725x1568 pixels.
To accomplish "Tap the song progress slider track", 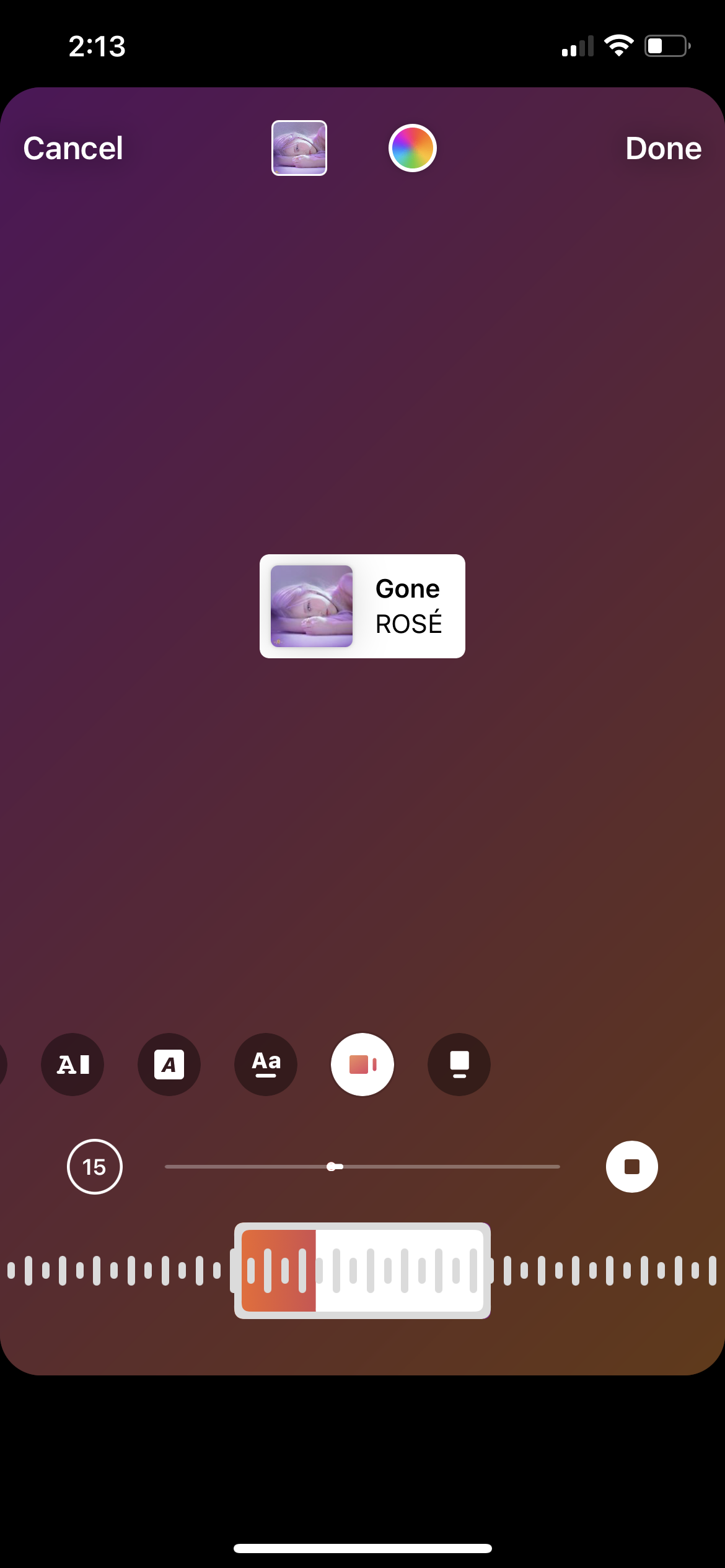I will [362, 1167].
